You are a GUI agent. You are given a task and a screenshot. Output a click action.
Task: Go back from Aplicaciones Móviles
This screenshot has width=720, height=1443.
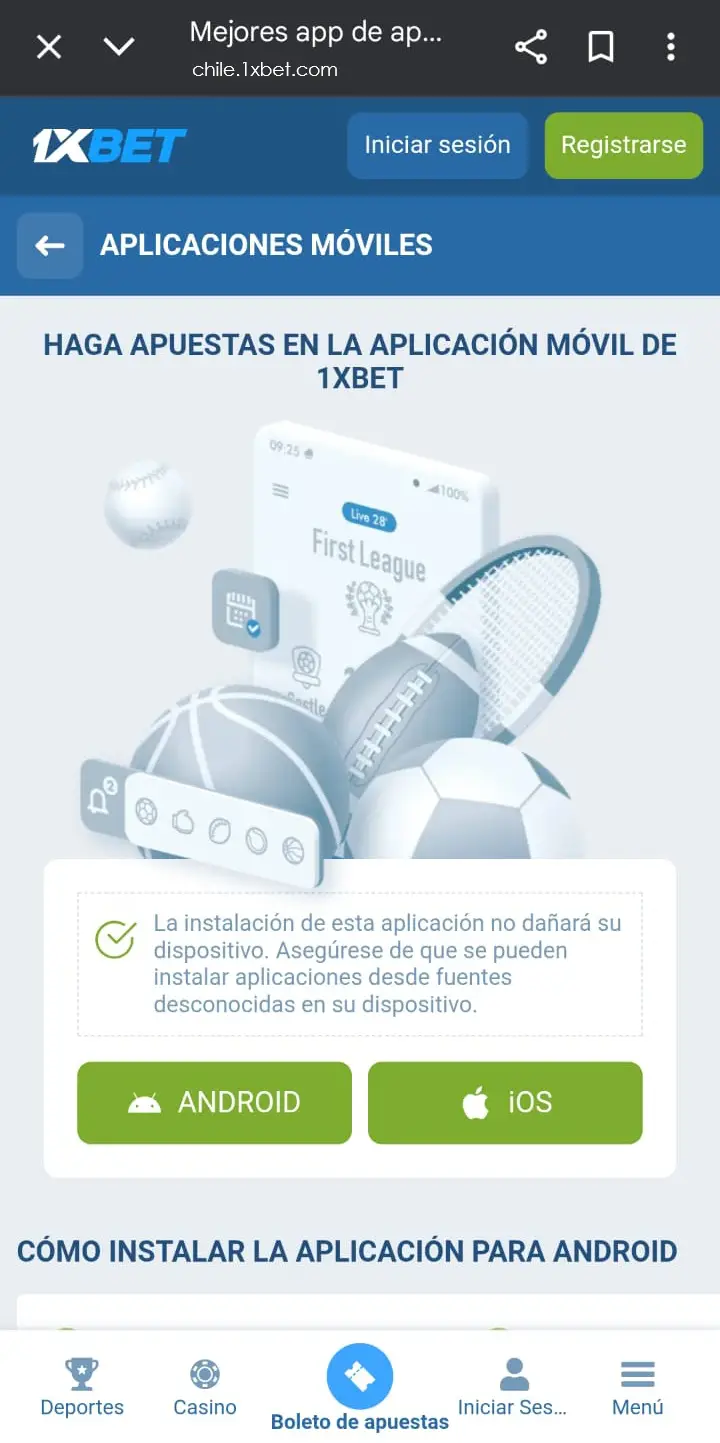50,245
